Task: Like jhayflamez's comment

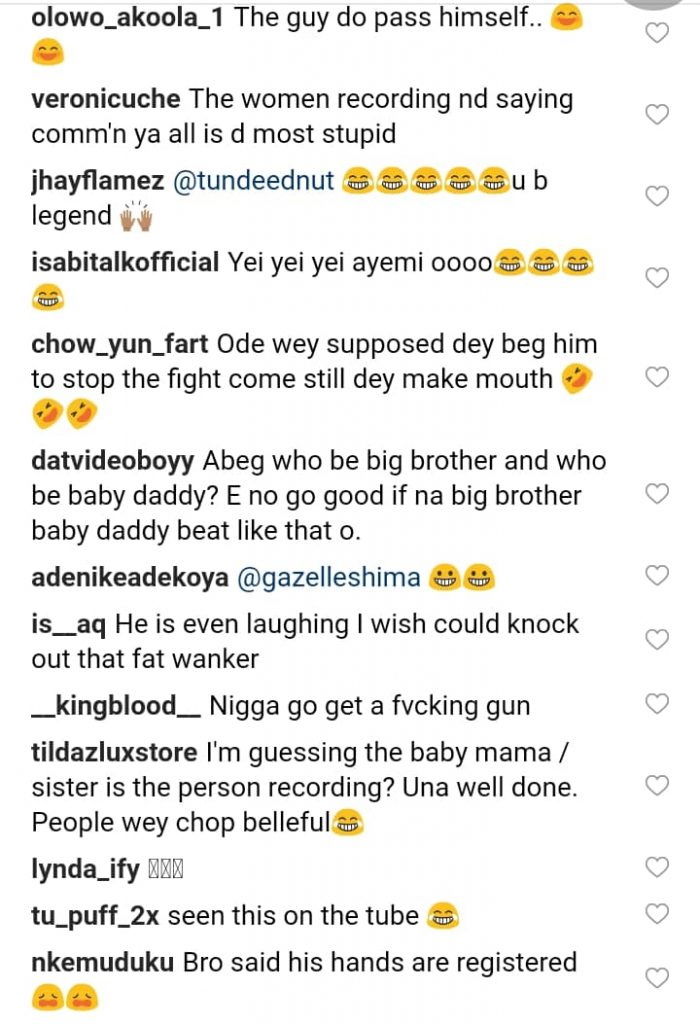Action: (656, 196)
